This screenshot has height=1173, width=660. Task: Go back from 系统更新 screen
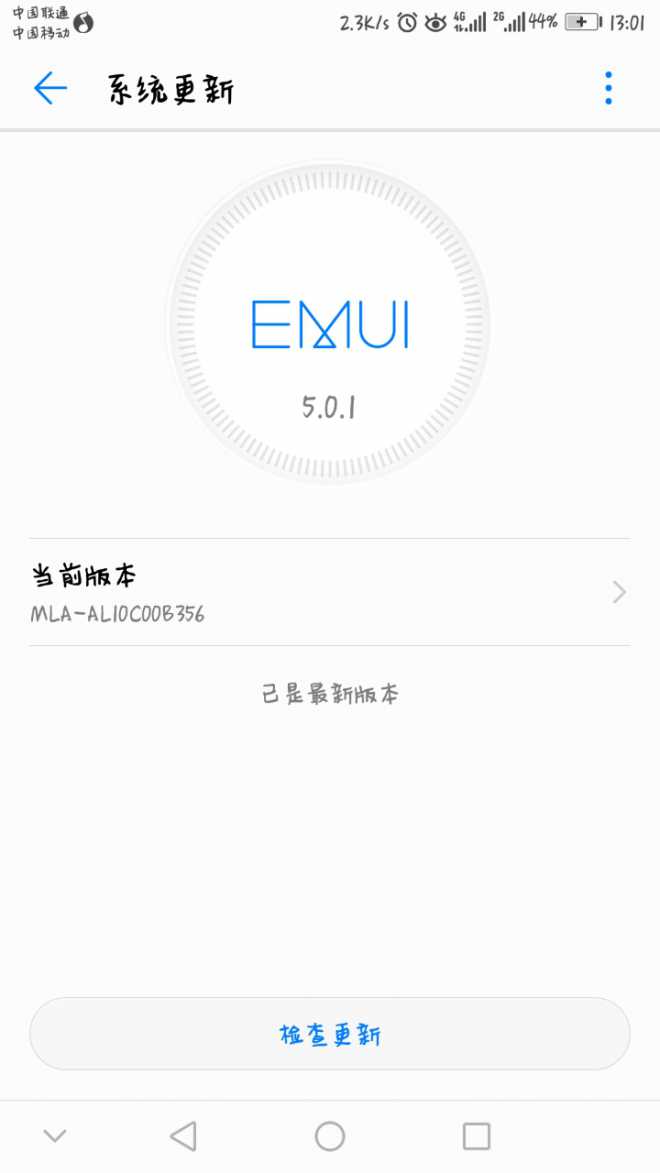50,89
